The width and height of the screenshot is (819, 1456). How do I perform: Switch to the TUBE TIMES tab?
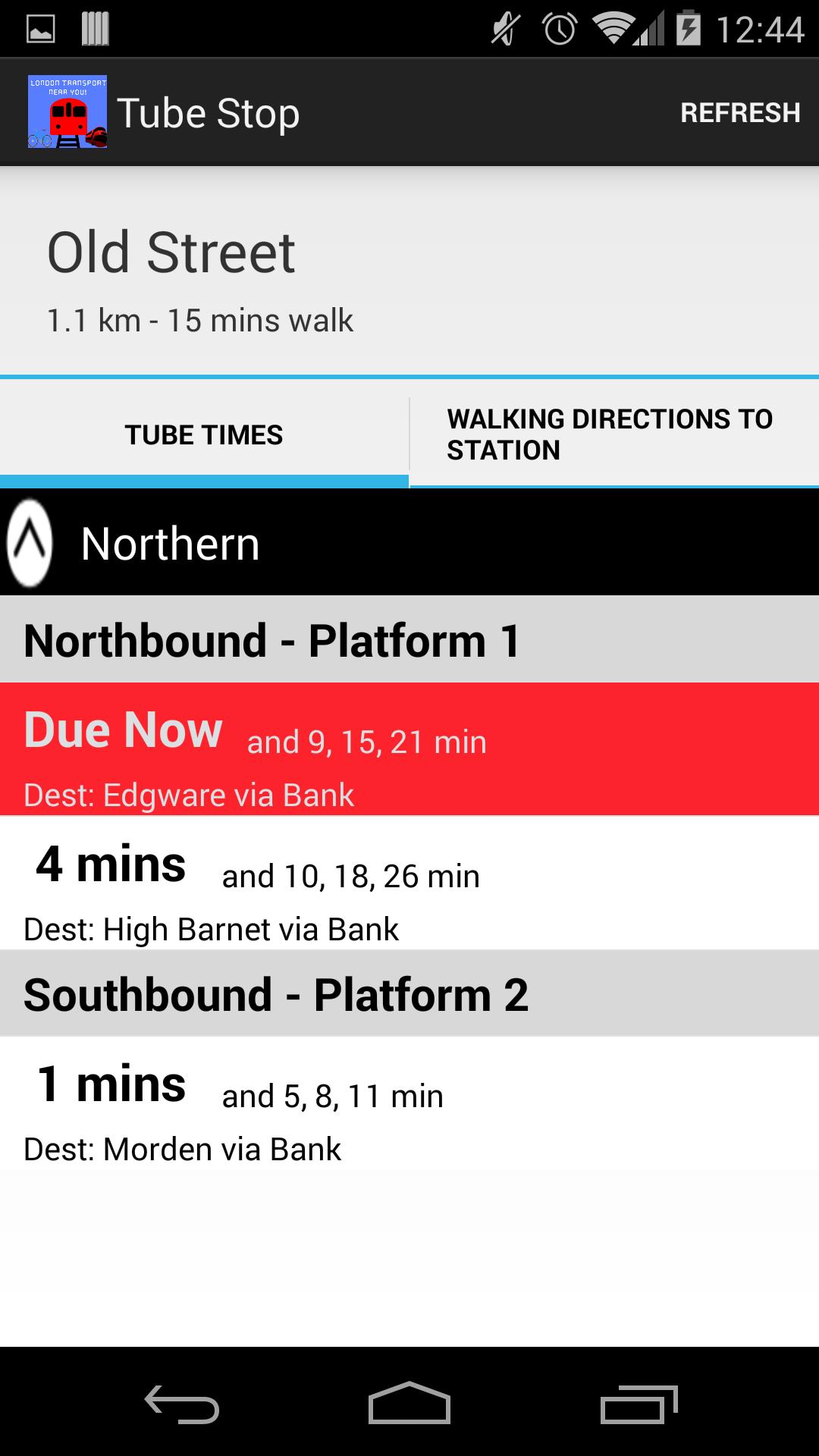(x=204, y=434)
